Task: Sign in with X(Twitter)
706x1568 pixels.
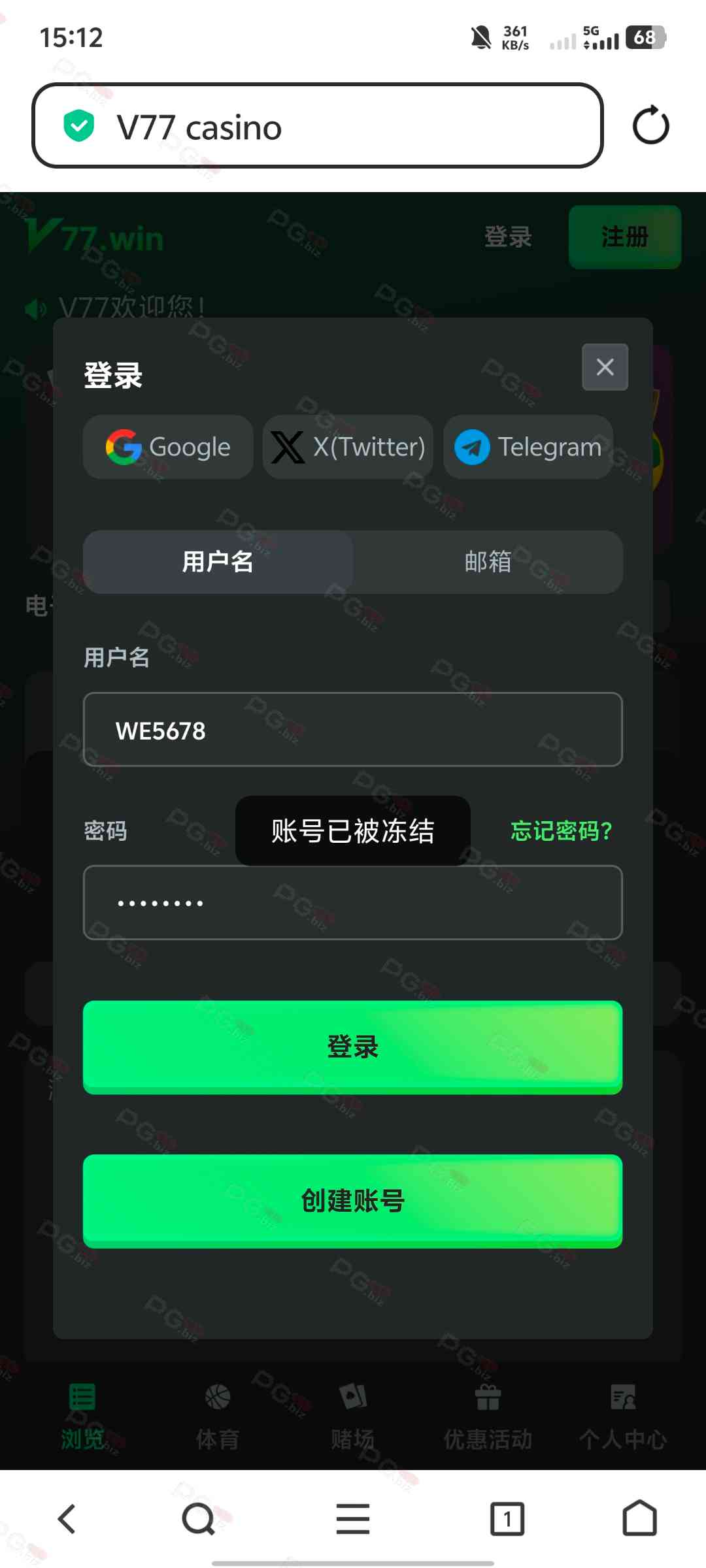Action: click(x=348, y=448)
